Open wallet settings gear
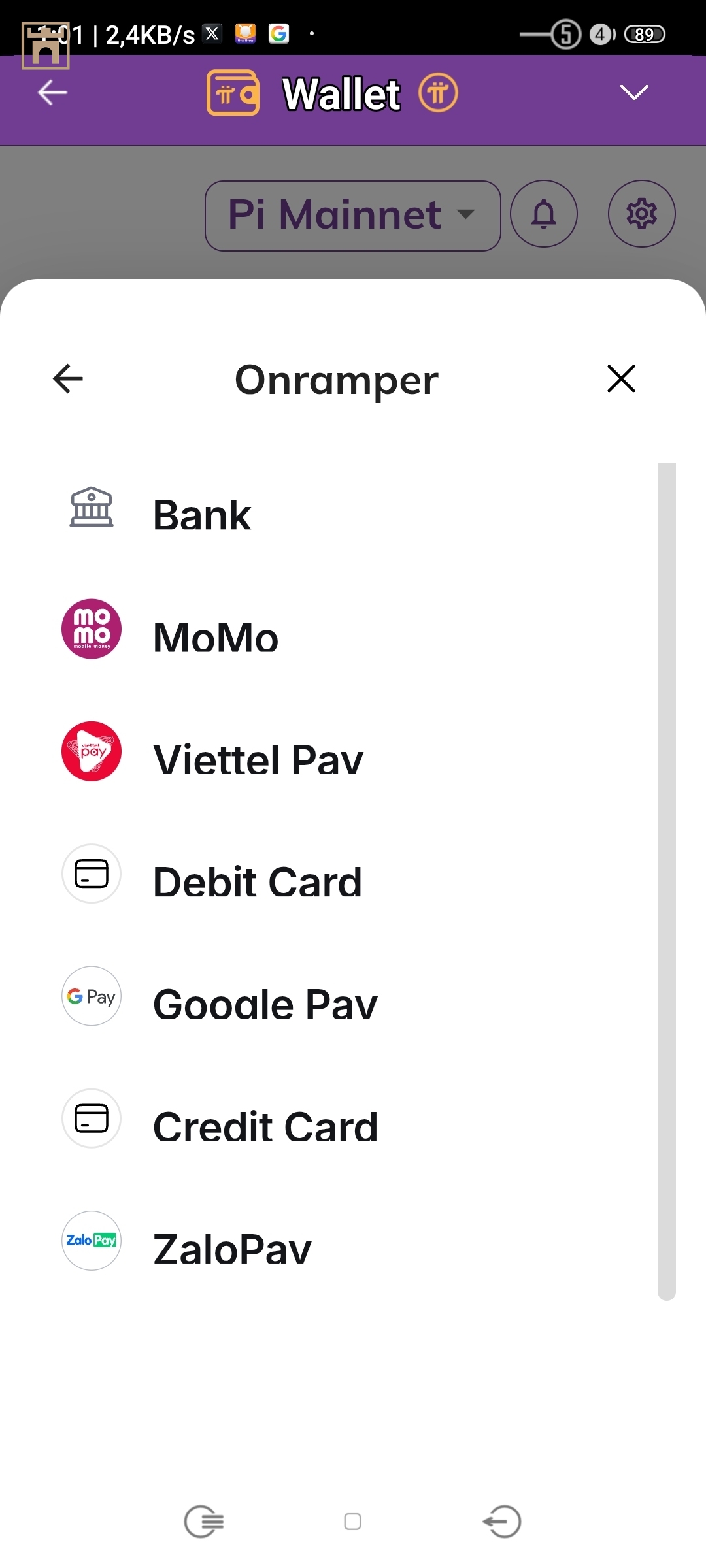706x1568 pixels. coord(641,214)
